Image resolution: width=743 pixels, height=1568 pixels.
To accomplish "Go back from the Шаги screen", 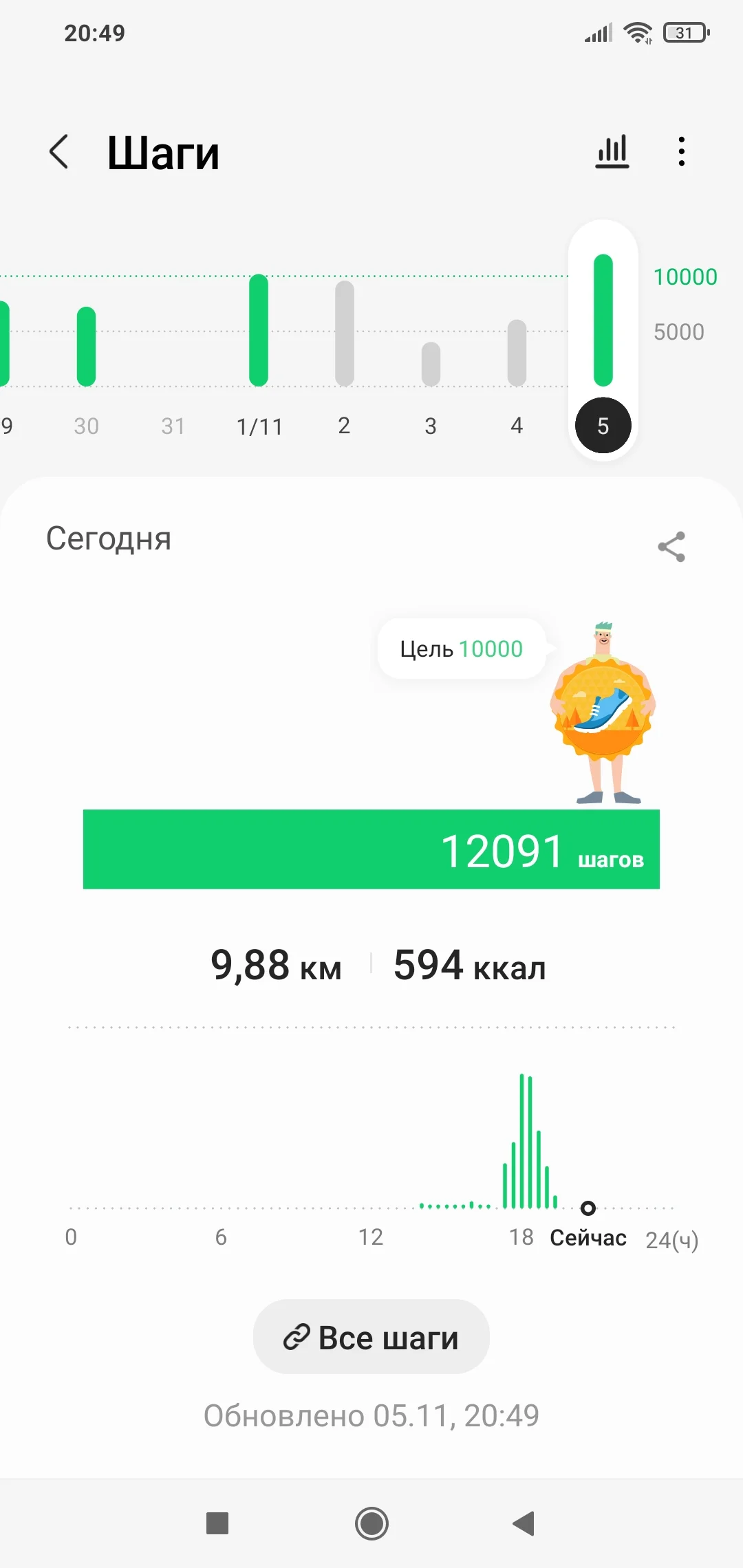I will point(59,151).
